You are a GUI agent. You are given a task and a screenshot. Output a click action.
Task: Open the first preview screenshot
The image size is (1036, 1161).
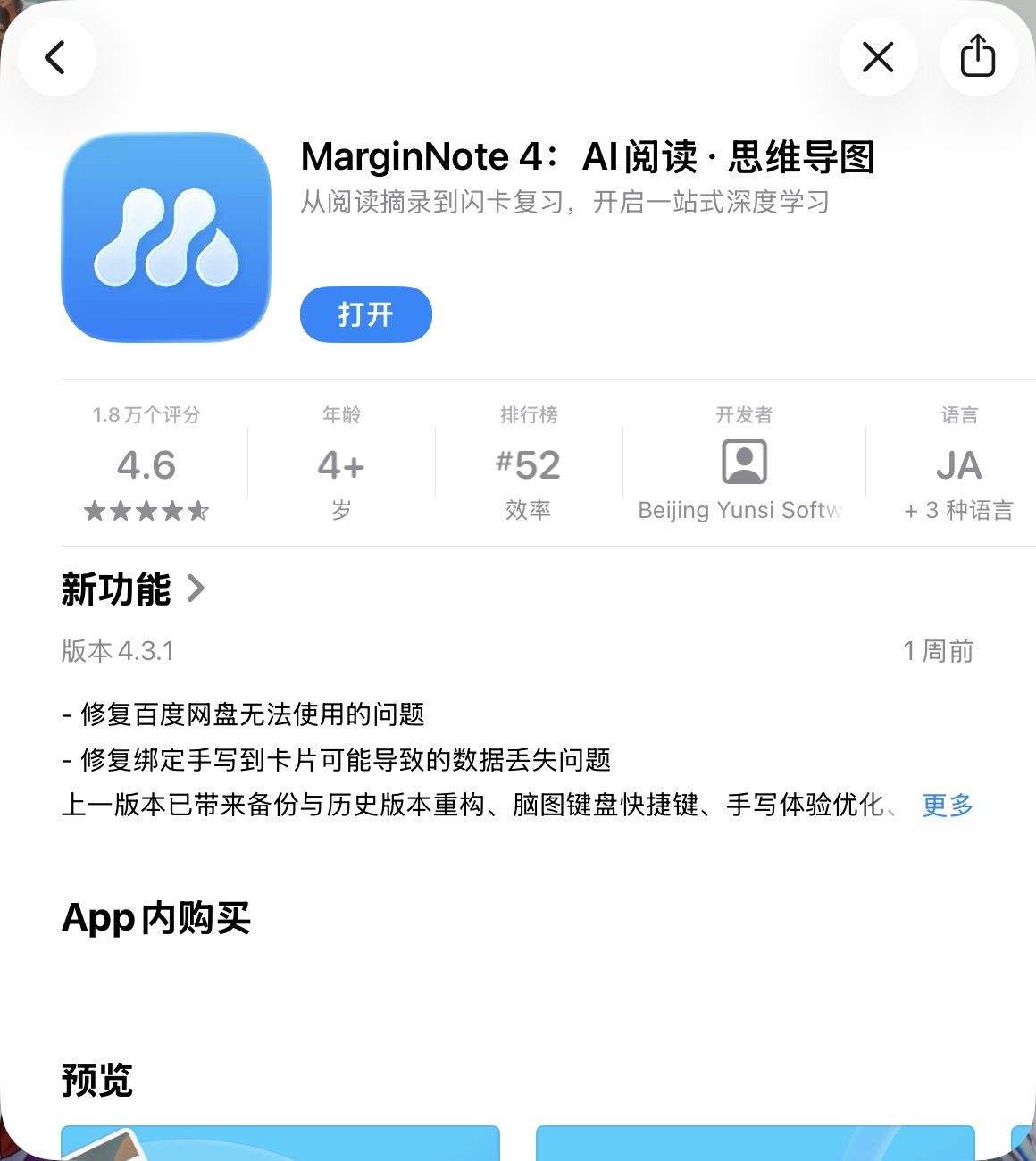[280, 1143]
